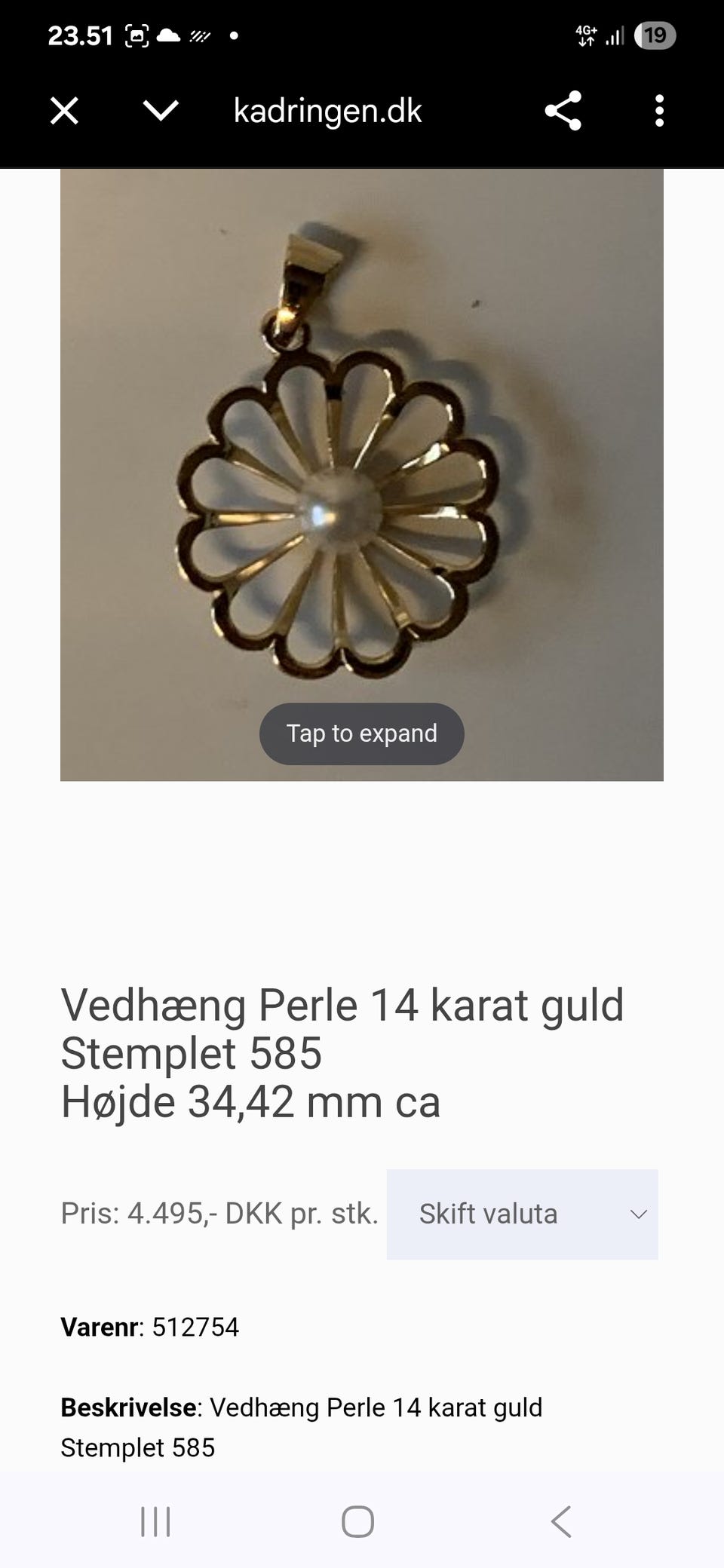This screenshot has width=724, height=1568.
Task: Tap the cloud icon in the status bar
Action: click(167, 35)
